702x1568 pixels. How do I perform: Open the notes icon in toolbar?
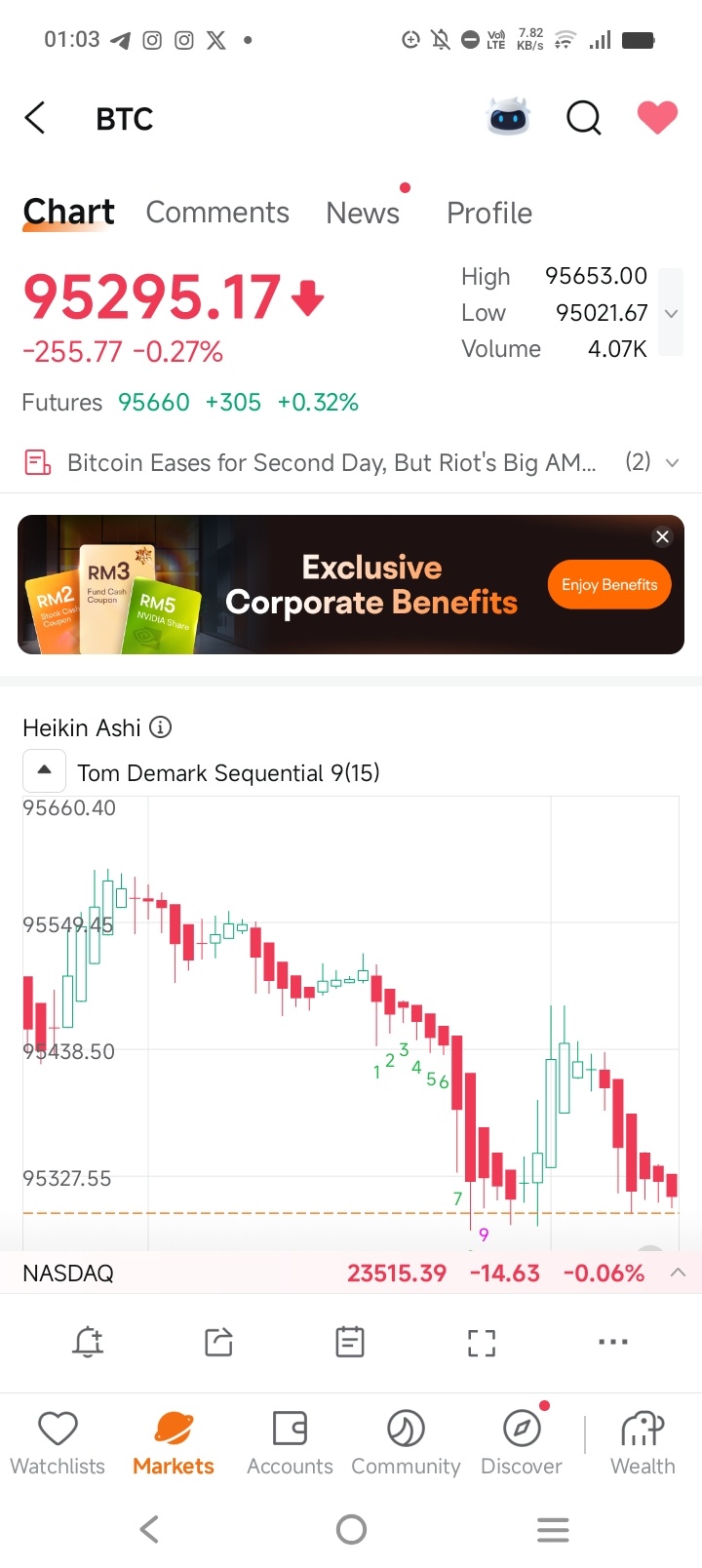point(350,1342)
